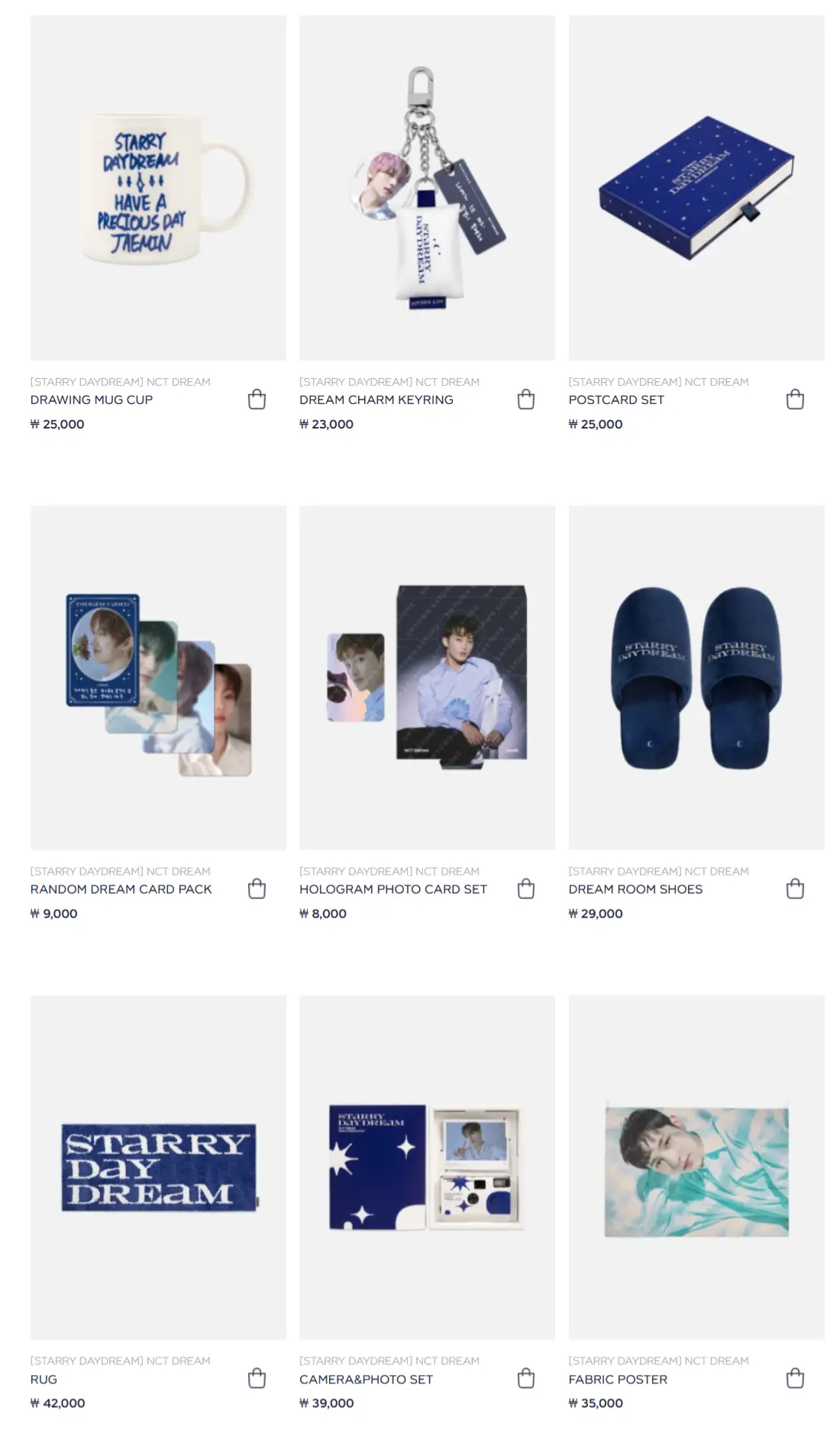Add Dream Room Shoes to shopping bag

(x=795, y=889)
